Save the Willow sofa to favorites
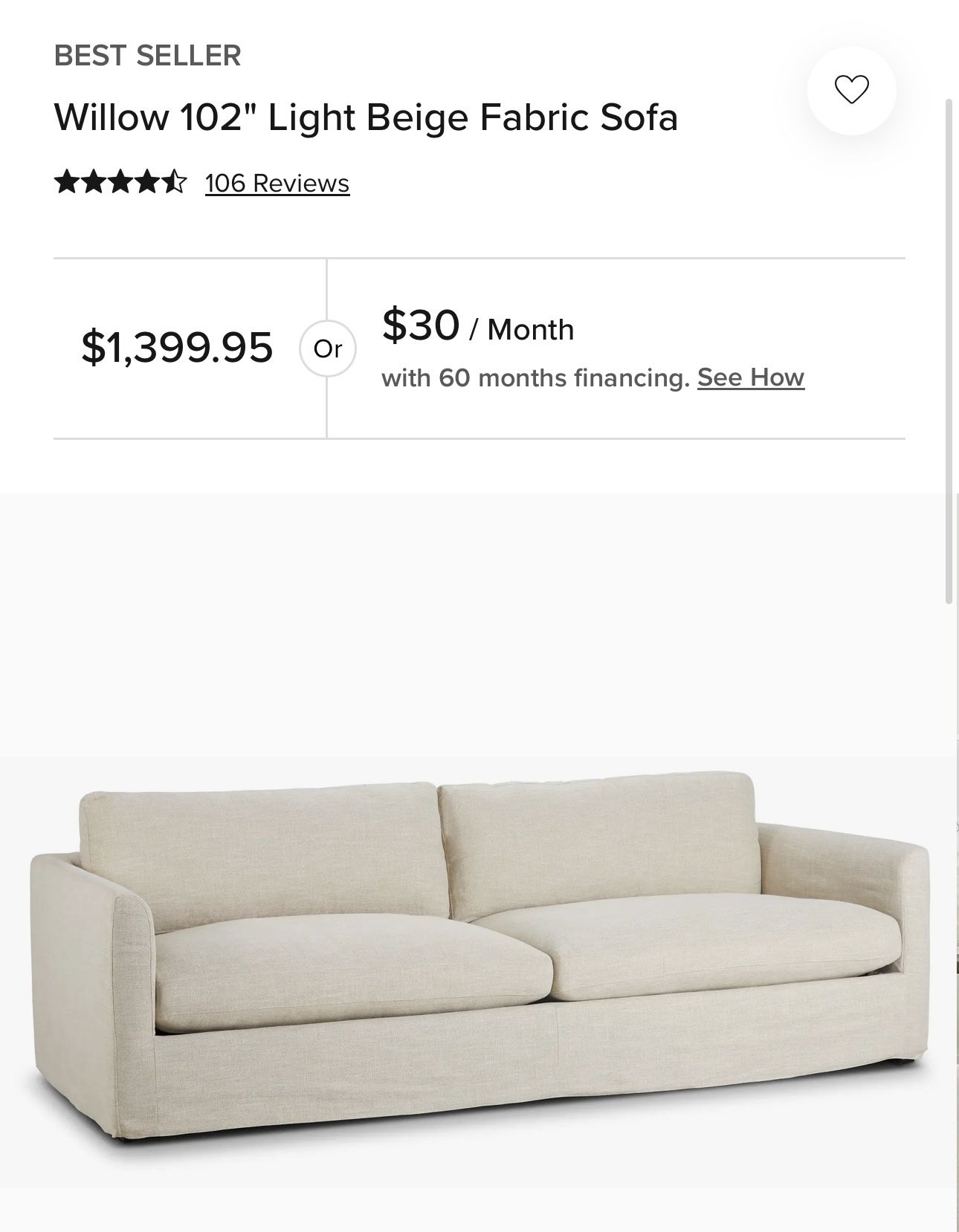959x1232 pixels. [x=851, y=90]
